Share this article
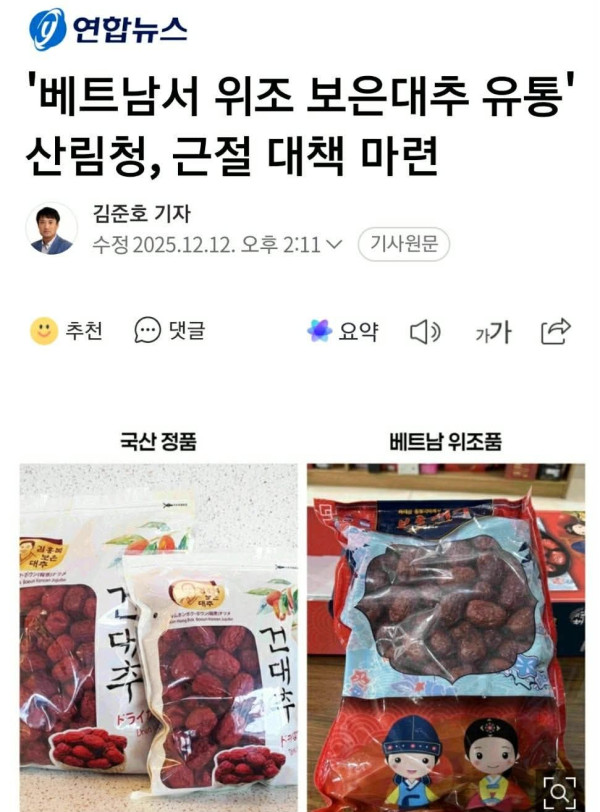The width and height of the screenshot is (600, 812). 555,331
